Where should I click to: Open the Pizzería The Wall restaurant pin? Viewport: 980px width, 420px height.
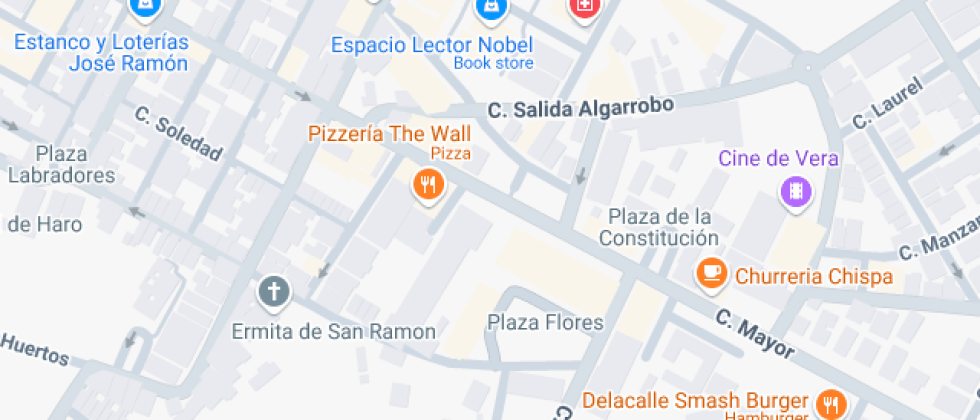[429, 185]
